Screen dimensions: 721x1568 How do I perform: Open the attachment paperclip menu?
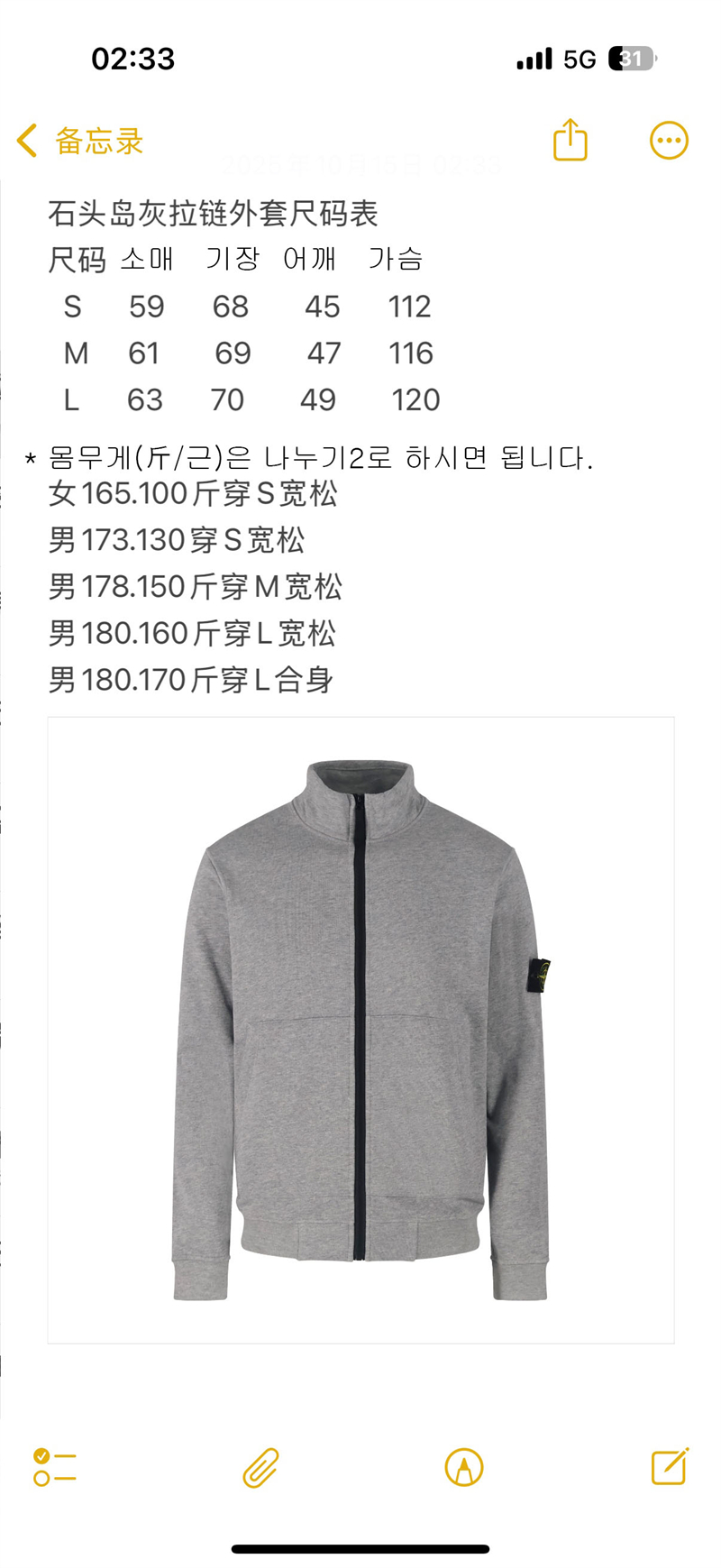(x=260, y=1467)
